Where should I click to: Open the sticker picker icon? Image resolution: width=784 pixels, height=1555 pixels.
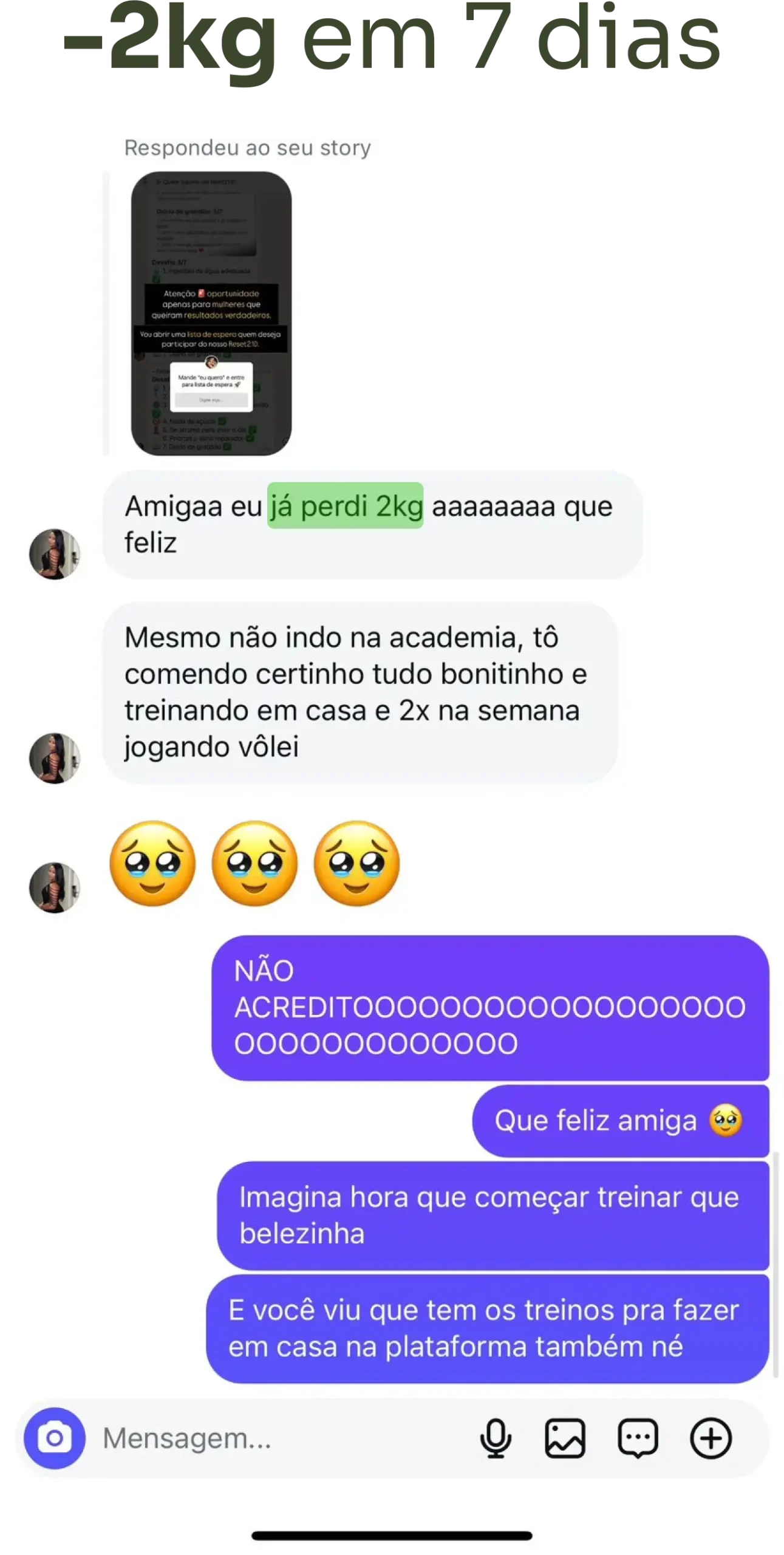click(x=638, y=1437)
